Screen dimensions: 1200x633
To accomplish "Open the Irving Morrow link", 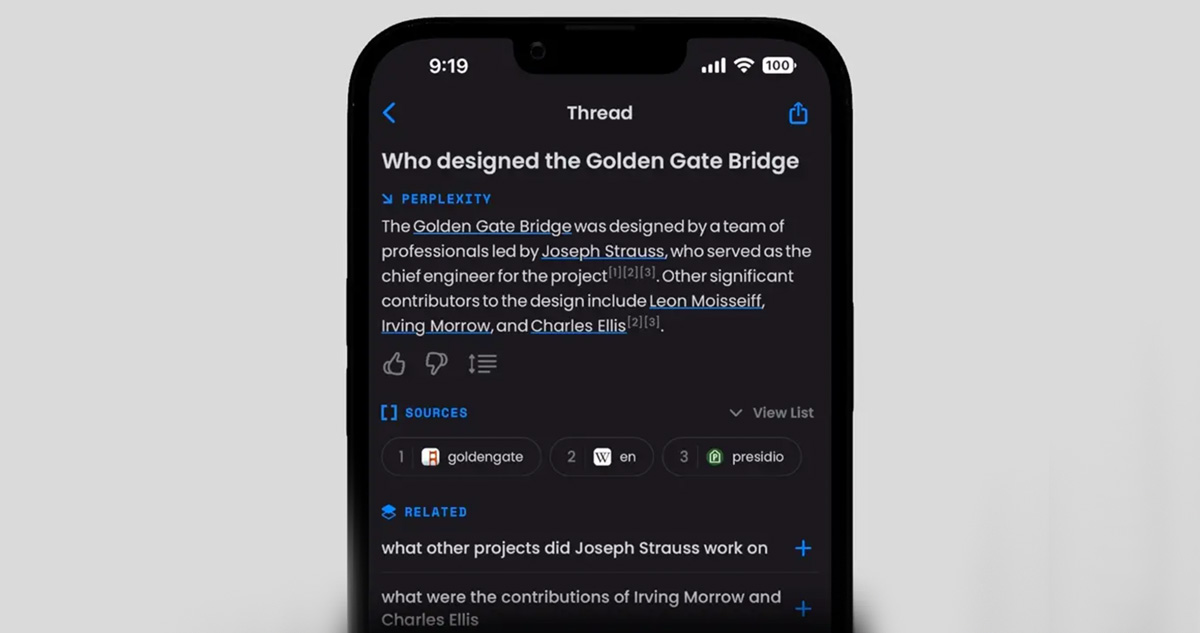I will [x=436, y=326].
